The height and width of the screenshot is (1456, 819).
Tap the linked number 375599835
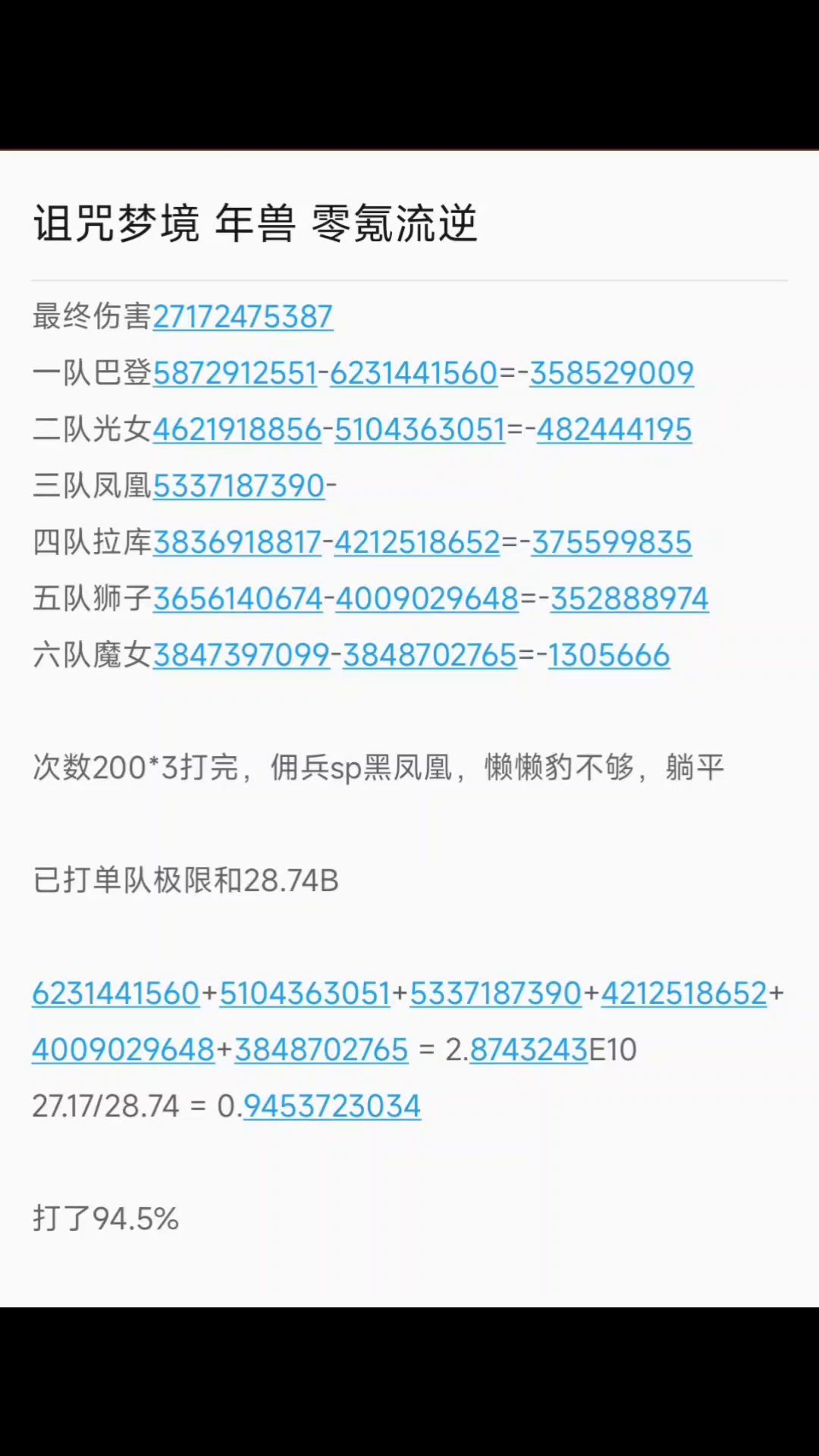611,543
